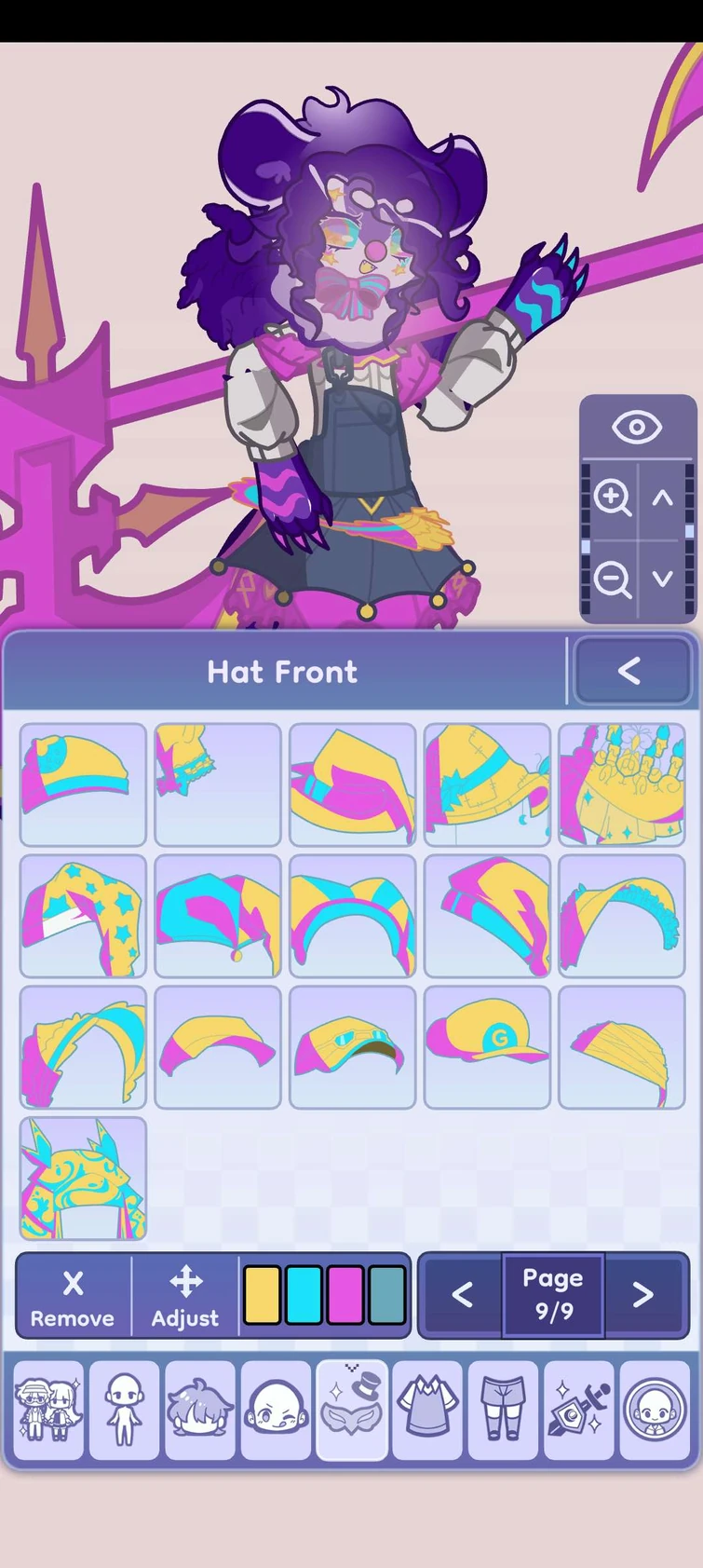The image size is (703, 1568).
Task: Open the hair category tab
Action: pos(199,1410)
